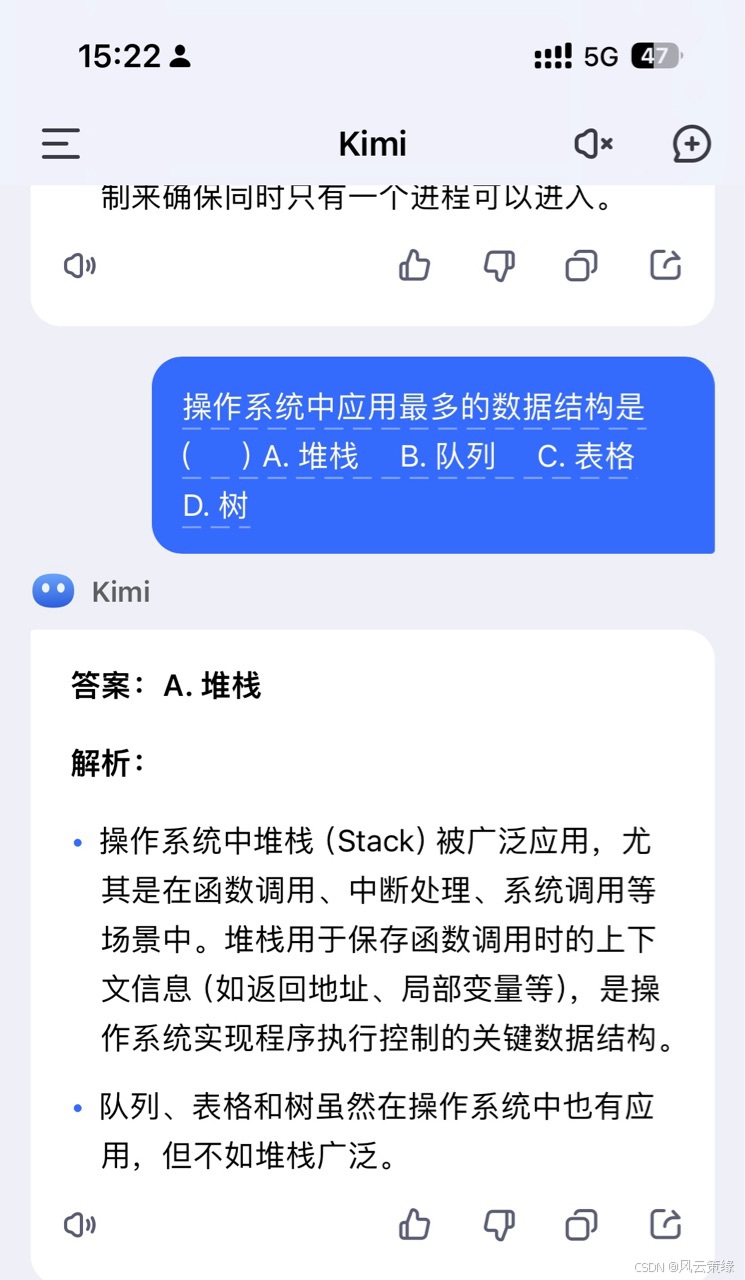Share the first answer above the question
This screenshot has width=745, height=1280.
click(x=666, y=265)
